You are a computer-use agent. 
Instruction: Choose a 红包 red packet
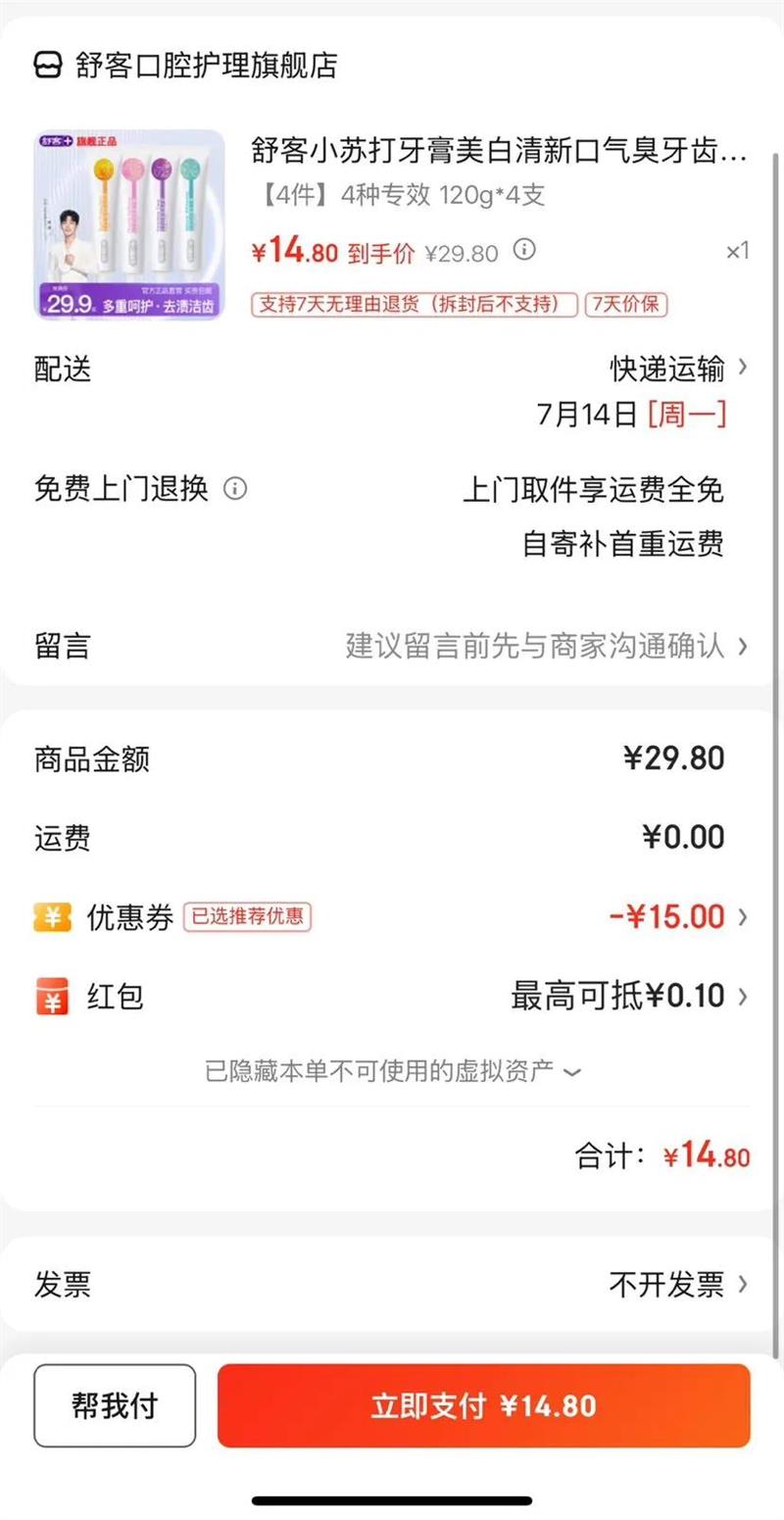tap(627, 997)
